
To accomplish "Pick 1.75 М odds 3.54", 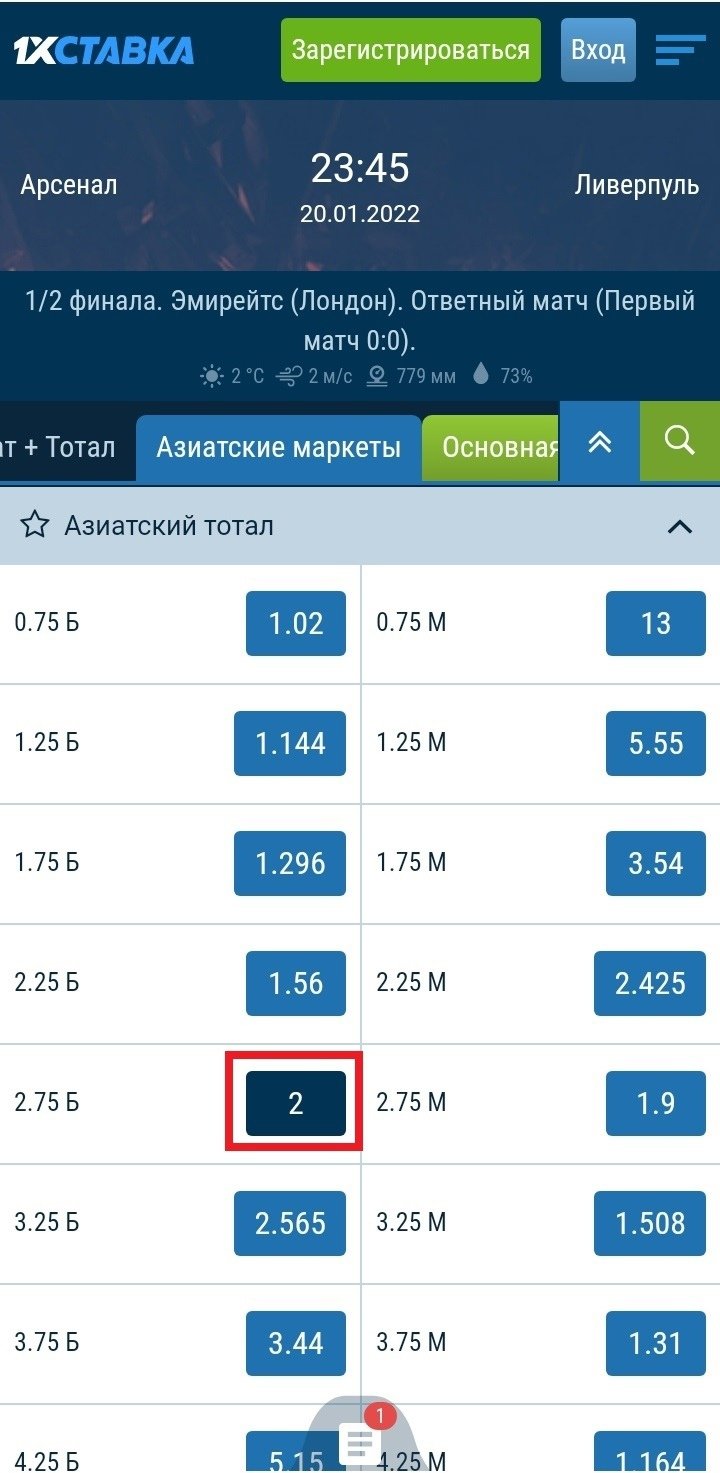I will point(655,864).
